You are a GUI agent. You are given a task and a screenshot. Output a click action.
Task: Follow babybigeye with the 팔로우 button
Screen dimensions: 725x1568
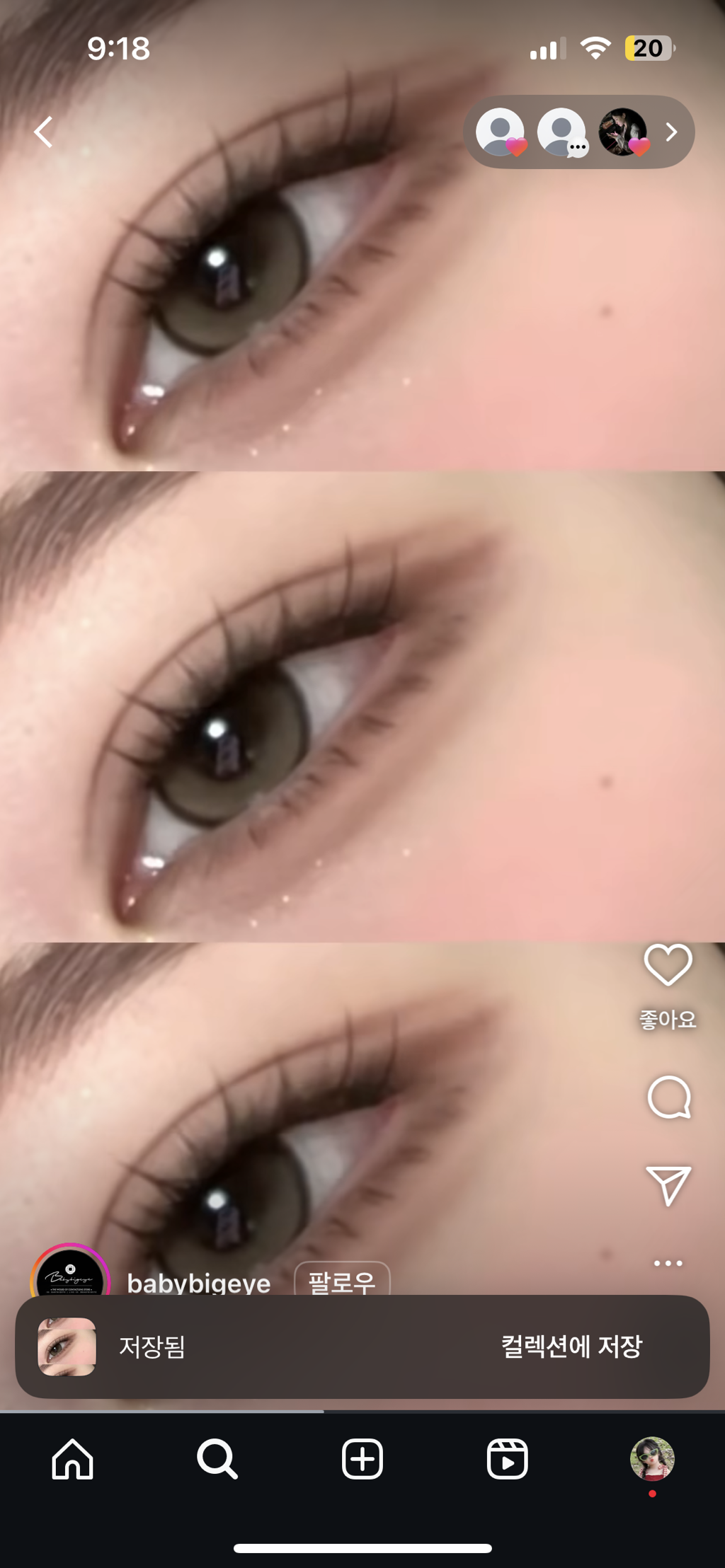click(x=342, y=1281)
